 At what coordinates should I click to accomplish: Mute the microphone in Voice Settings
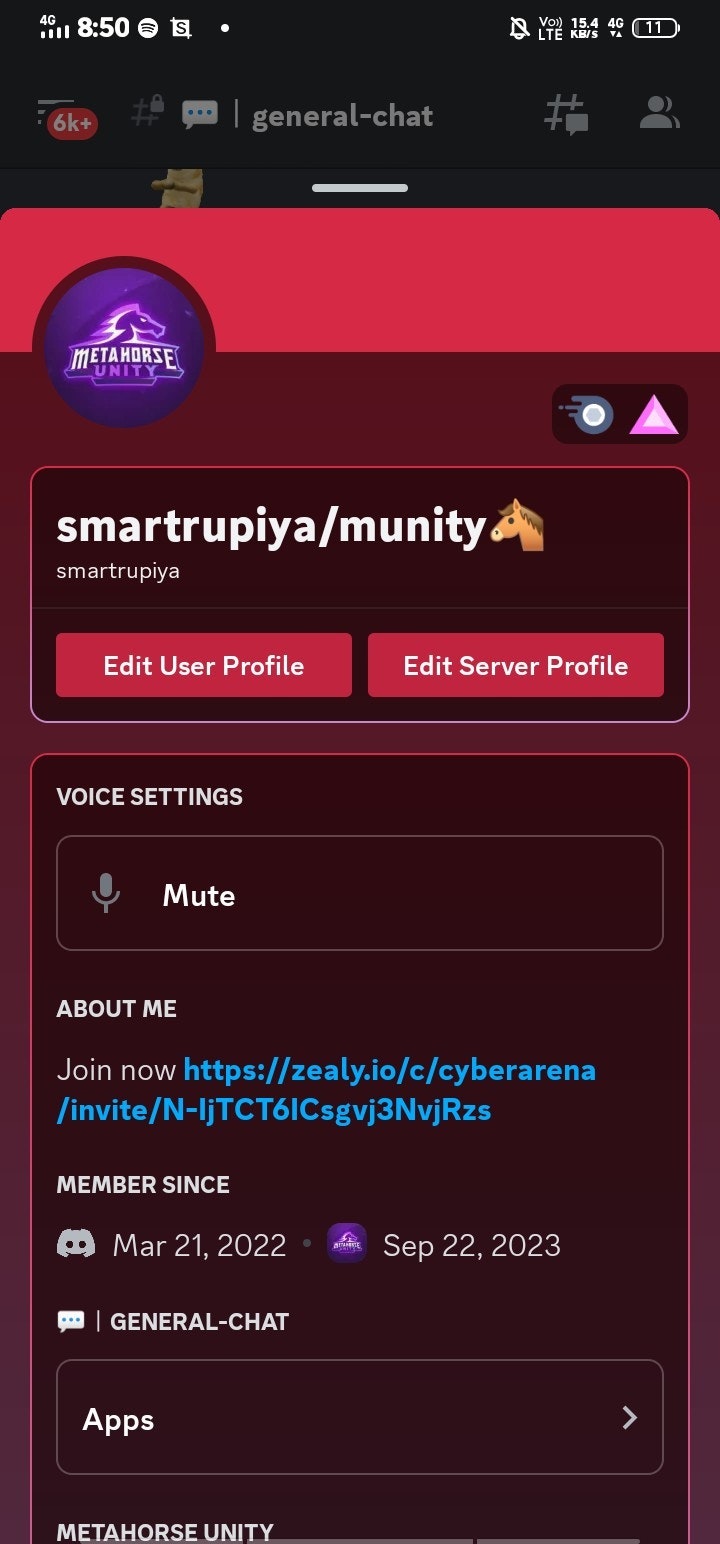click(x=360, y=892)
